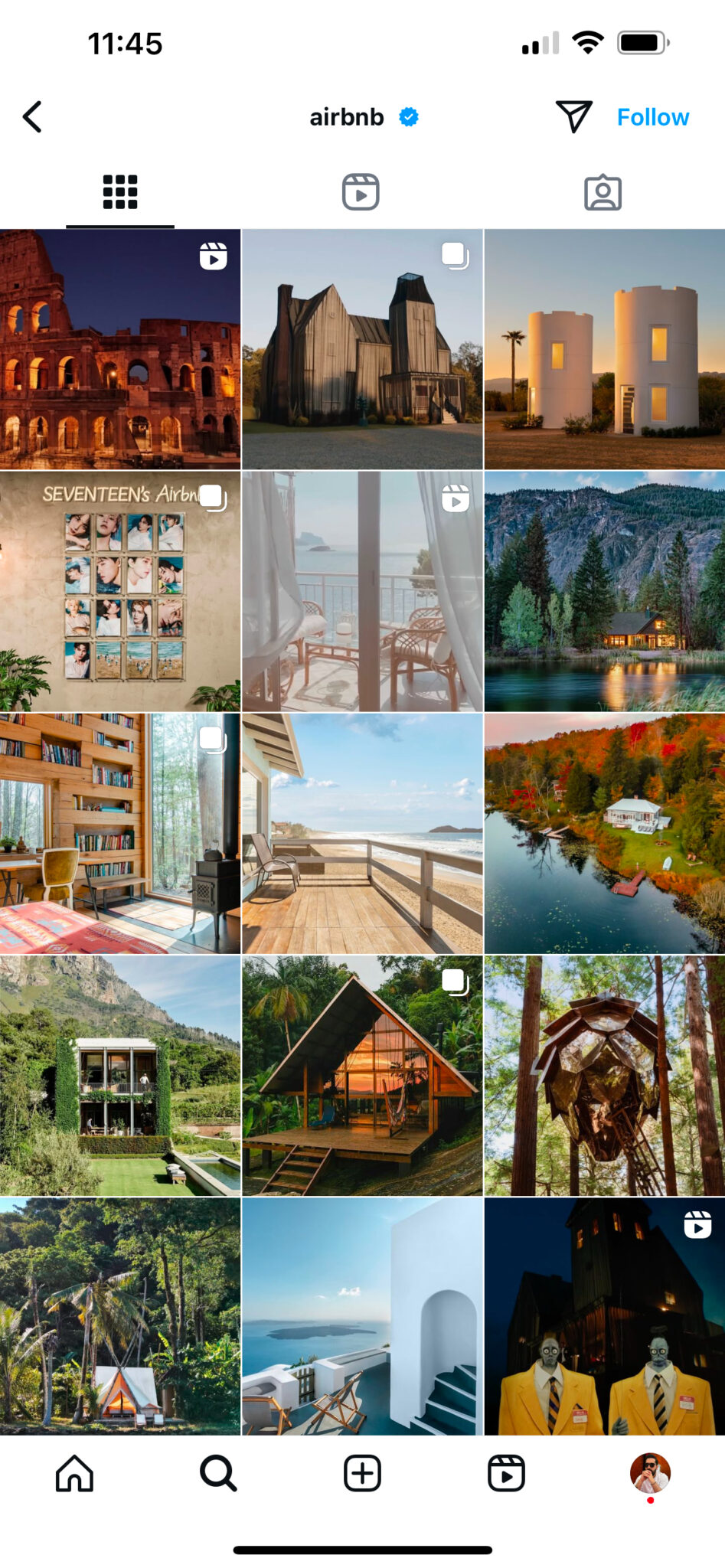Open the reel with yellow-jacket figures
This screenshot has width=725, height=1568.
click(604, 1315)
